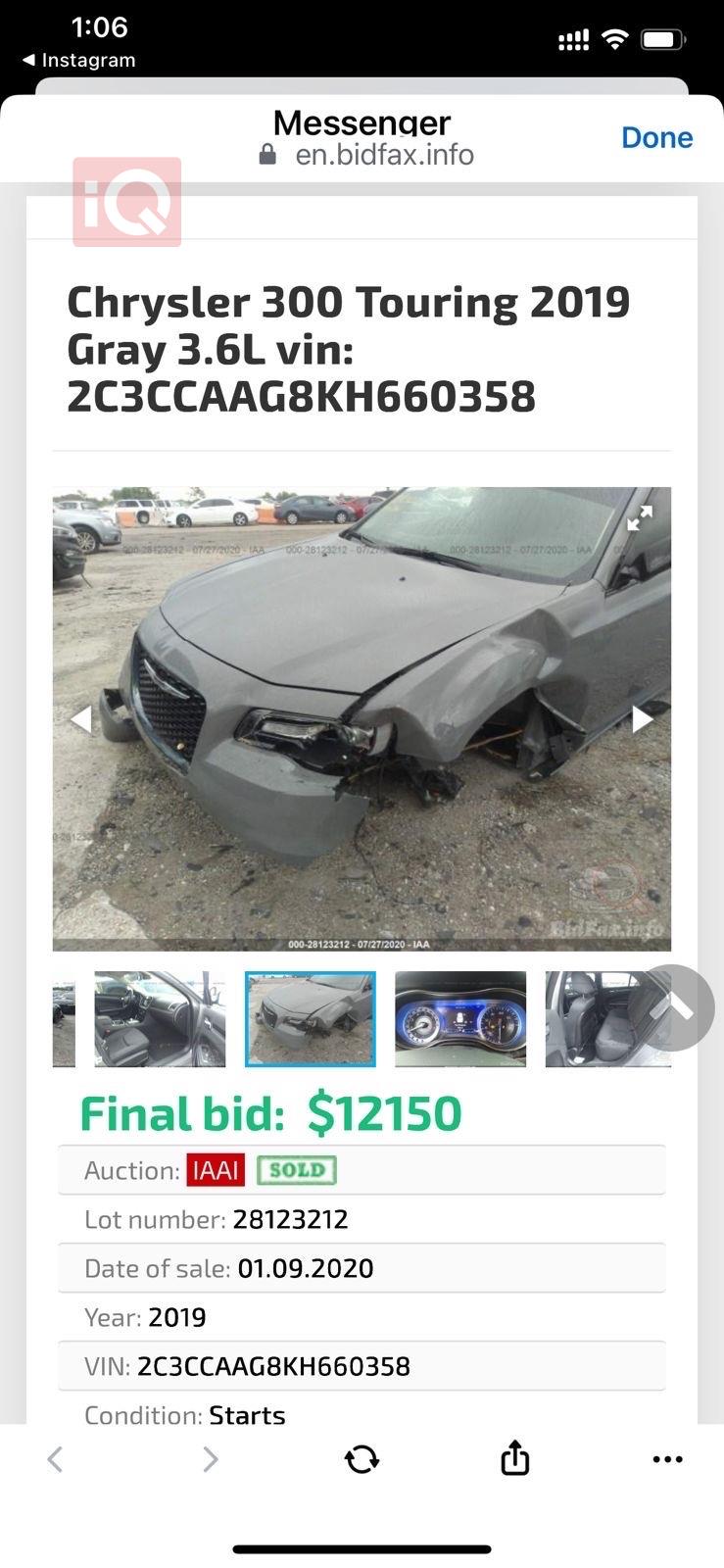Reload the bidfax page
This screenshot has height=1568, width=724.
click(362, 1459)
